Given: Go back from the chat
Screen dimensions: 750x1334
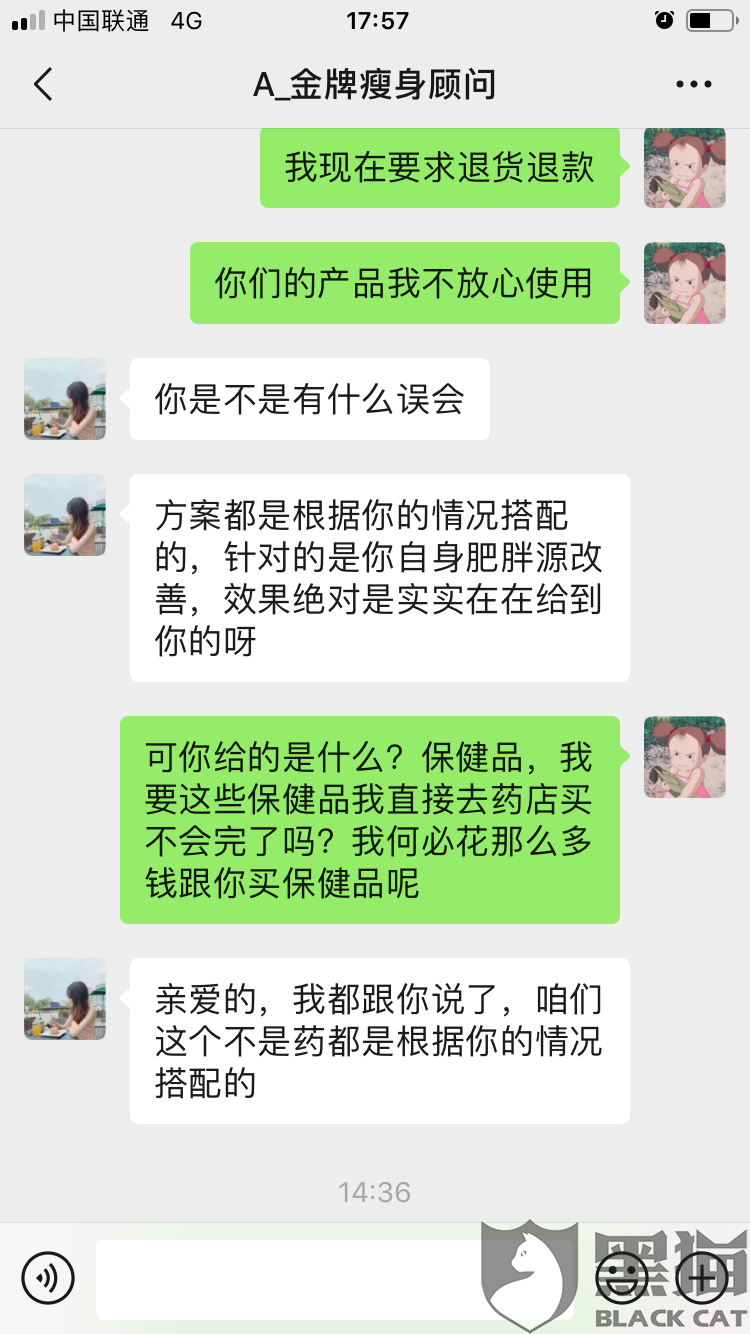Looking at the screenshot, I should 43,84.
